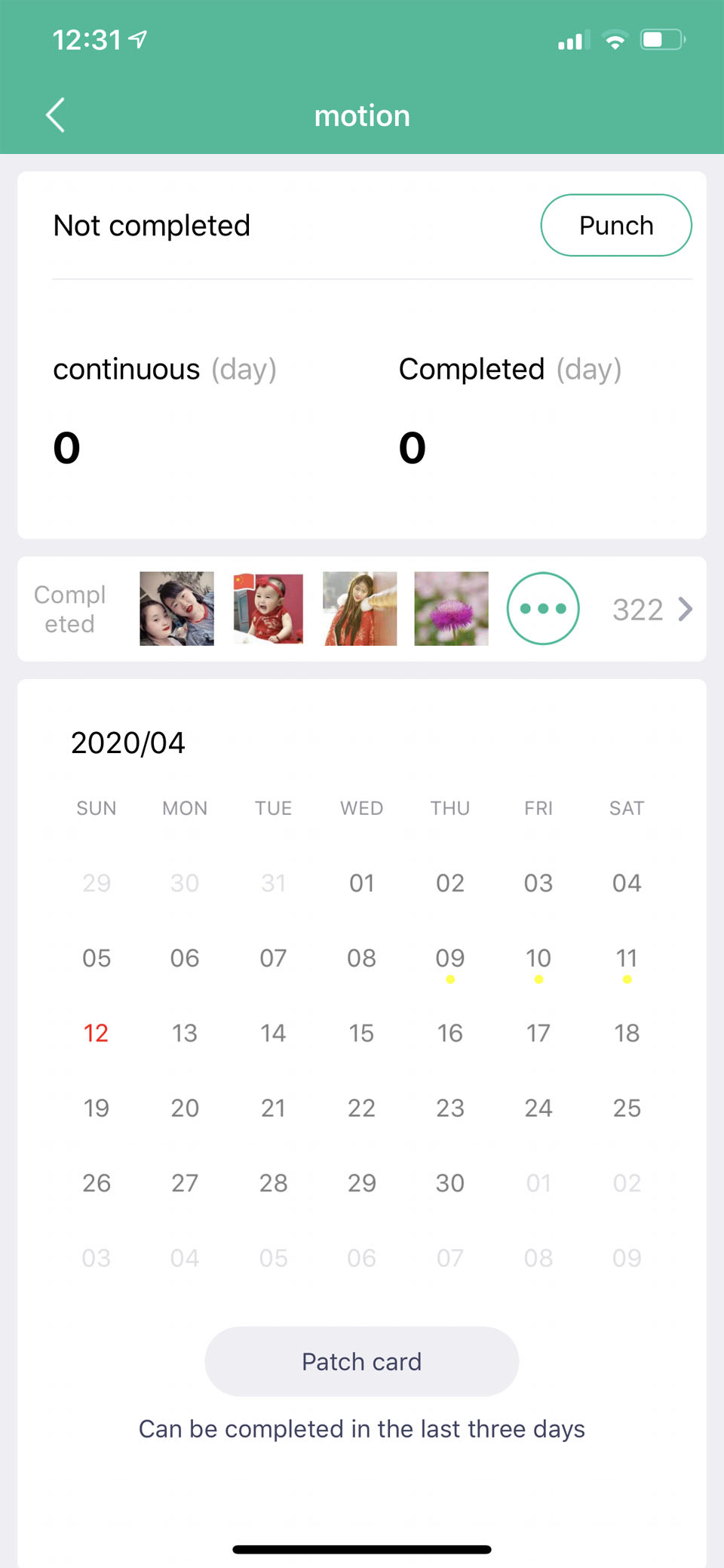Go back using the header arrow
Viewport: 724px width, 1568px height.
point(55,115)
